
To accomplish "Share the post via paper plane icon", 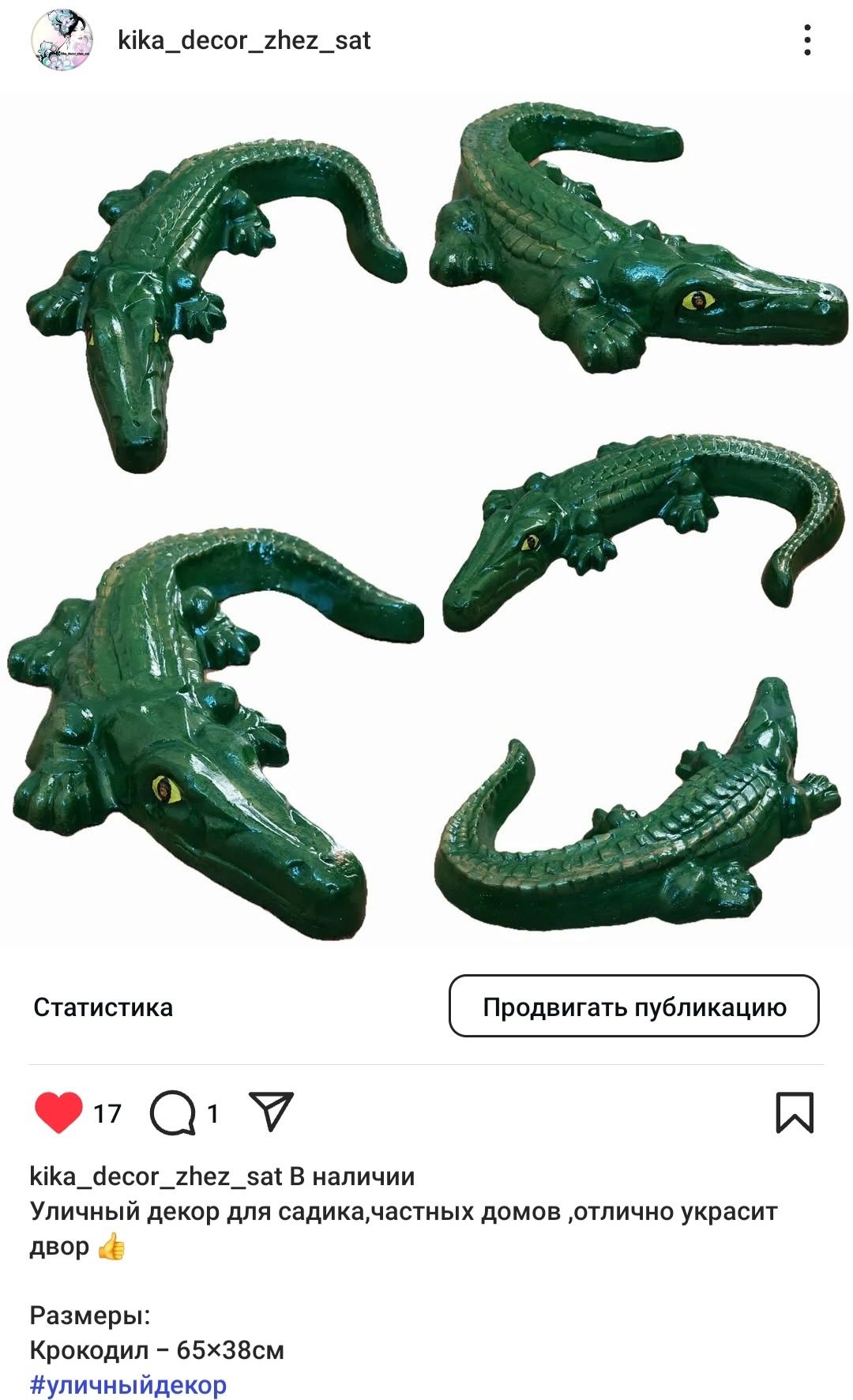I will coord(271,1112).
